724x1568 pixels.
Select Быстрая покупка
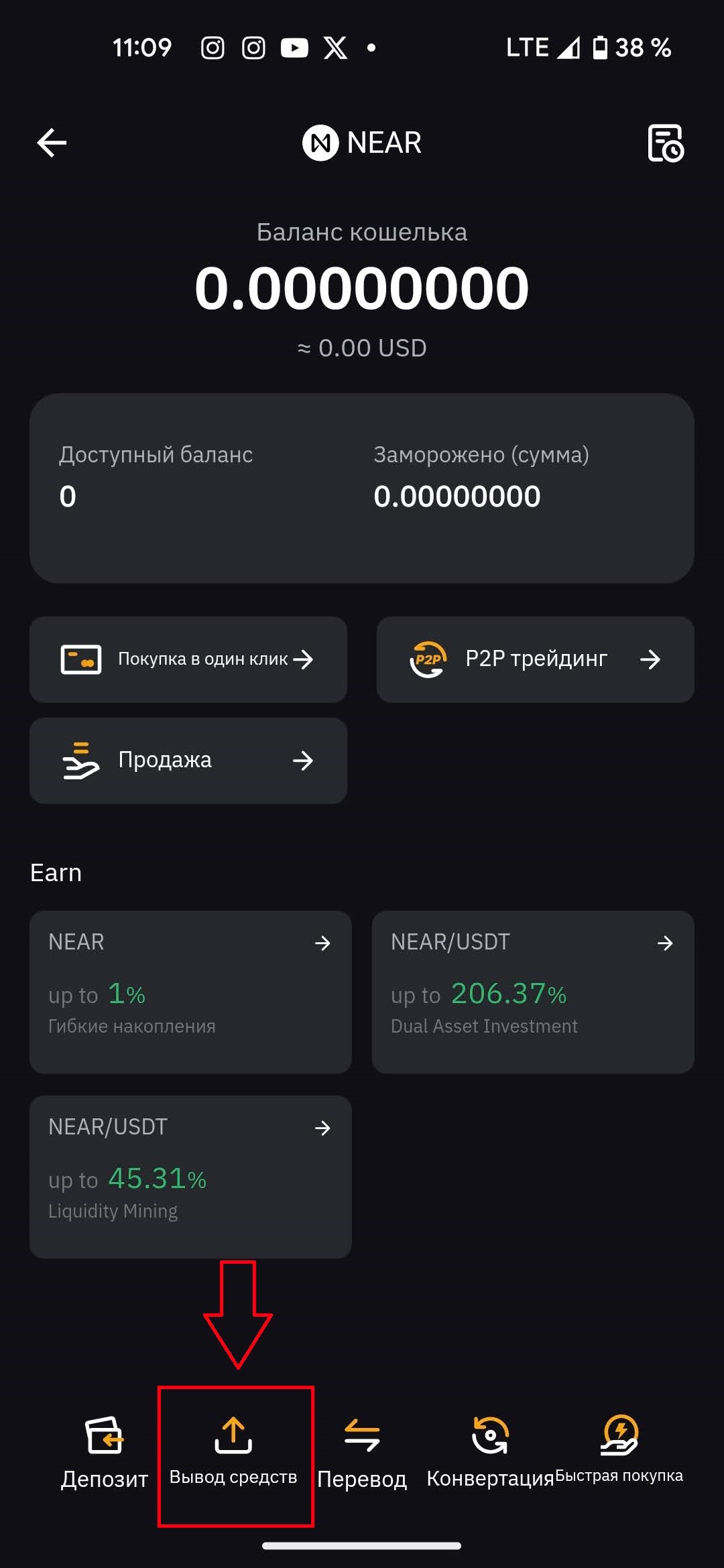point(619,1451)
